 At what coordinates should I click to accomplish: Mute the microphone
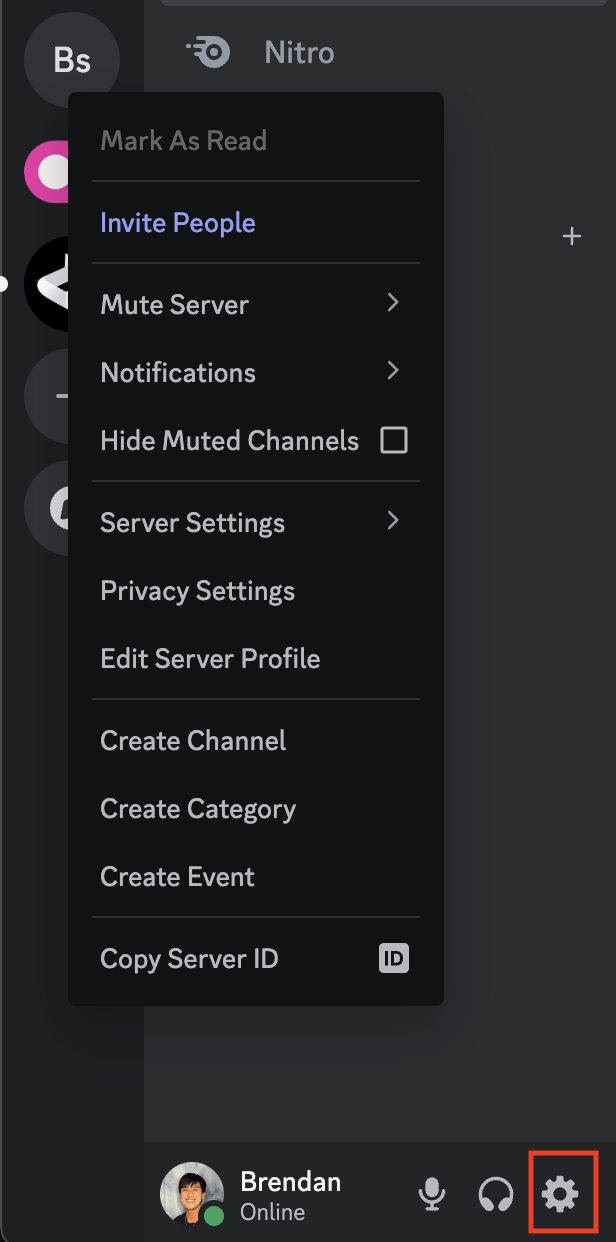tap(431, 1193)
